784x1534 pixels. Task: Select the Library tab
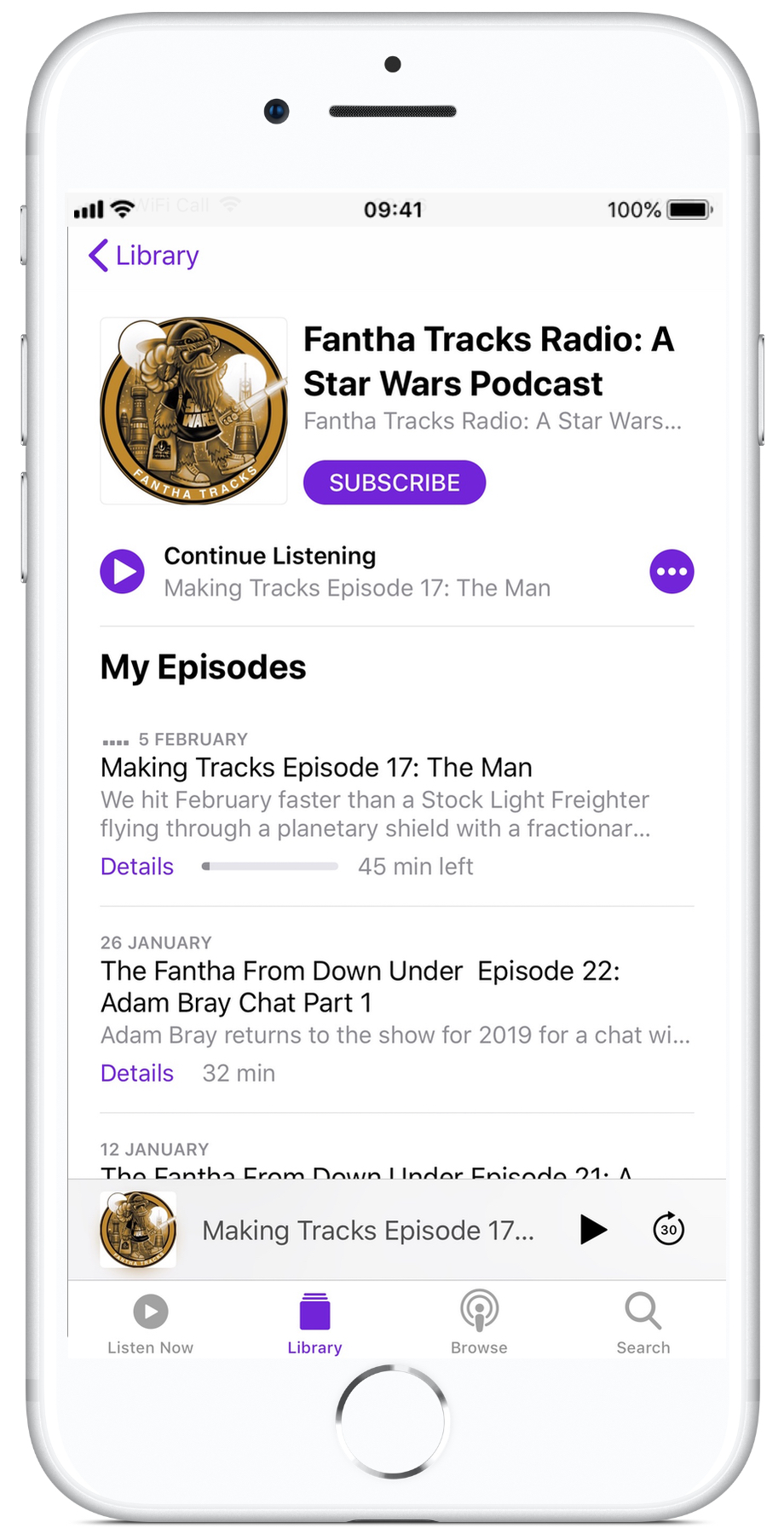pos(314,1324)
